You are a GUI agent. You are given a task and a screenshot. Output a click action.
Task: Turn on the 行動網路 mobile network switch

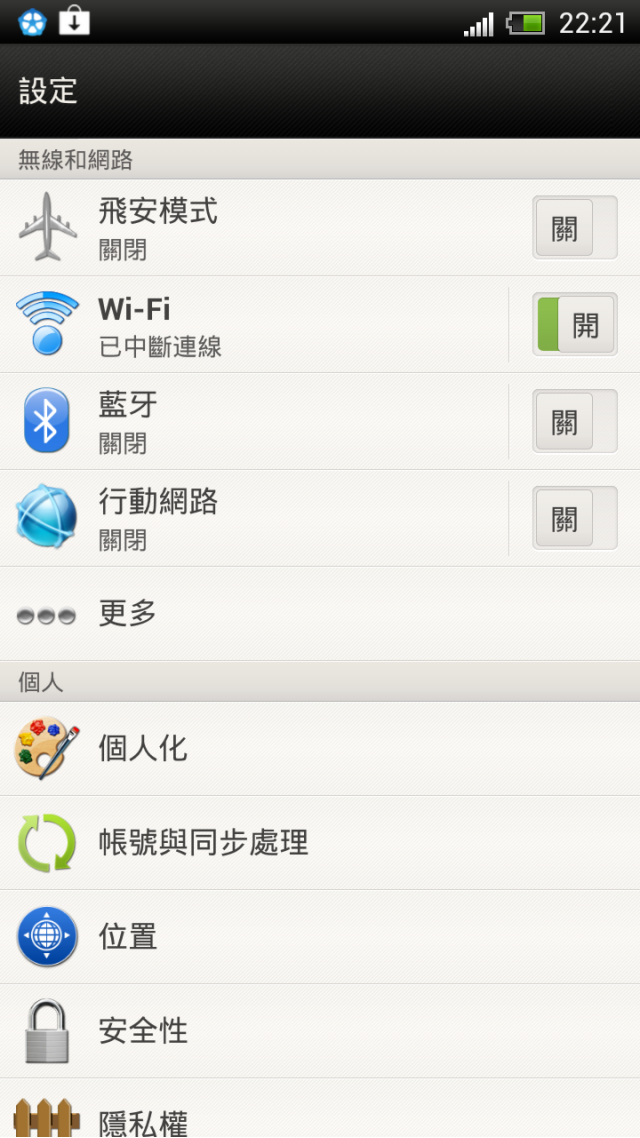(574, 518)
